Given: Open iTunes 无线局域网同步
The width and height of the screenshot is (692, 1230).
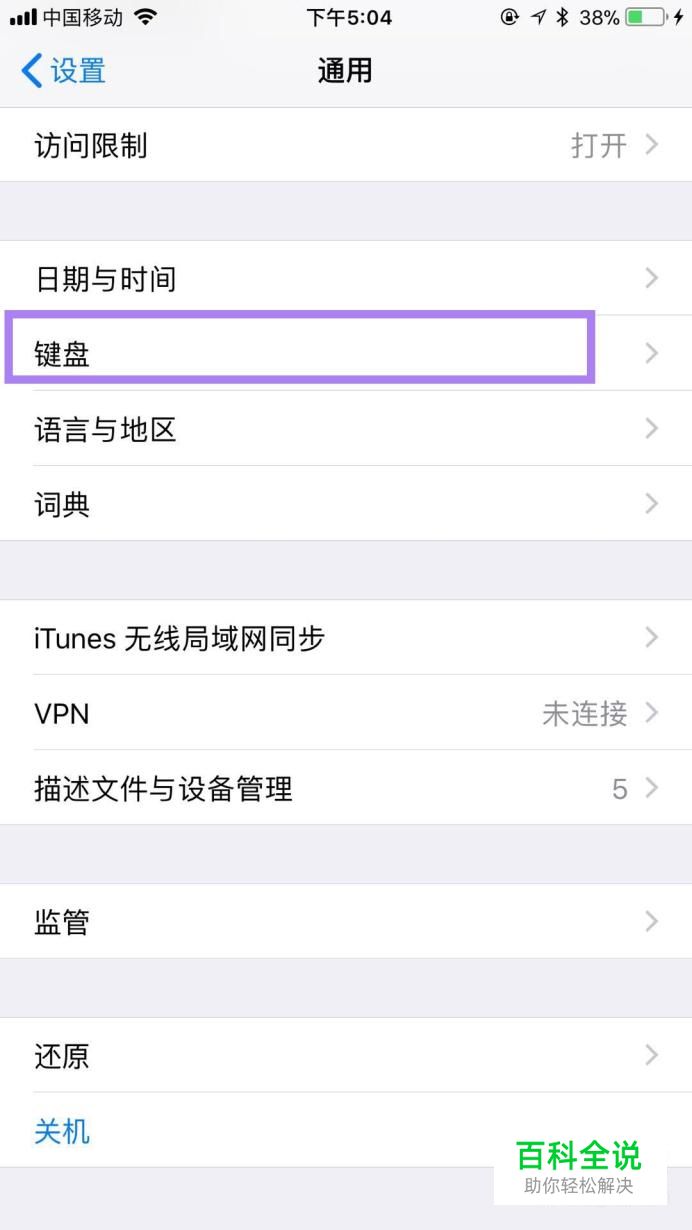Looking at the screenshot, I should tap(345, 638).
